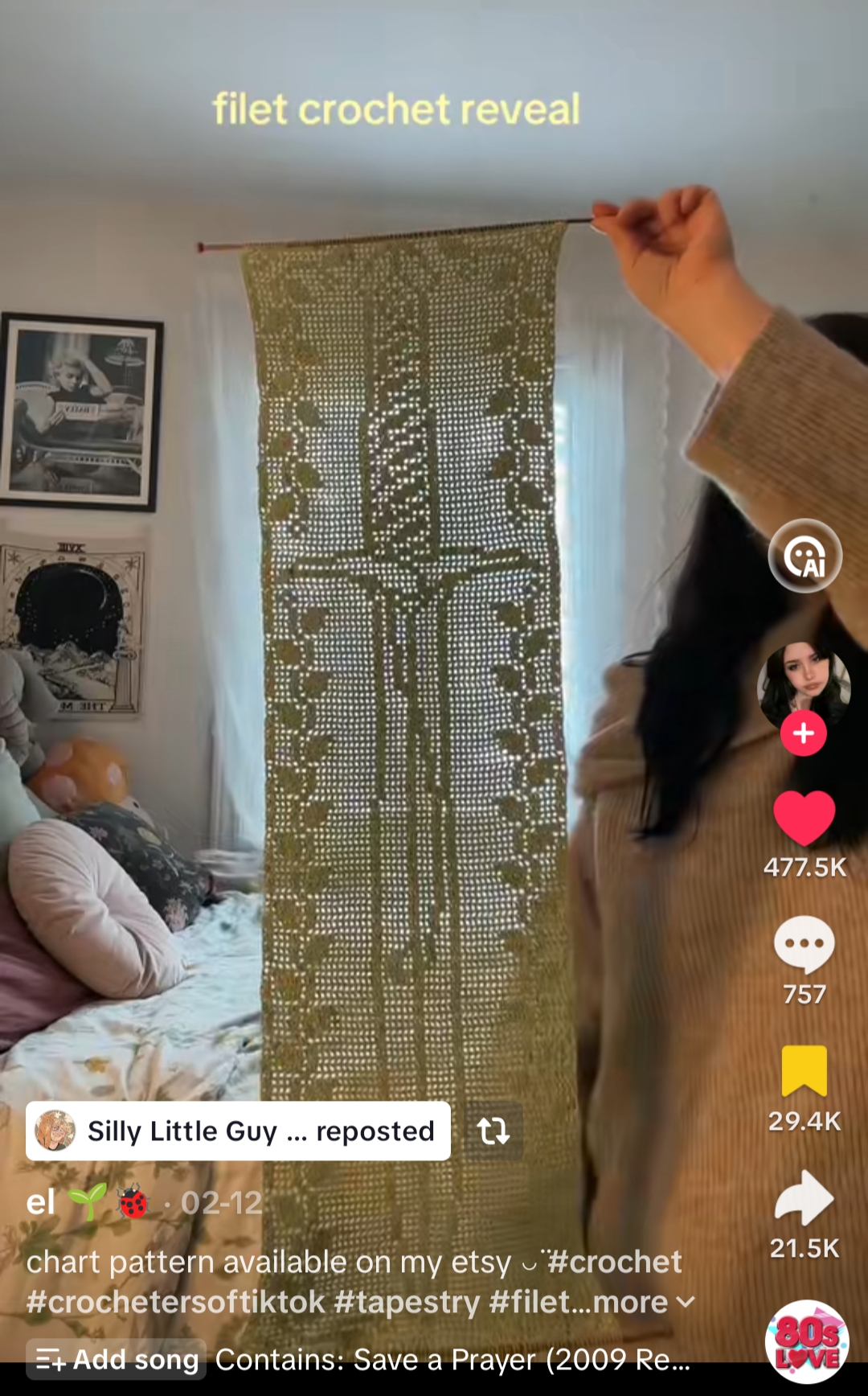This screenshot has width=868, height=1396.
Task: Repost this video with the arrows icon
Action: click(x=493, y=1131)
